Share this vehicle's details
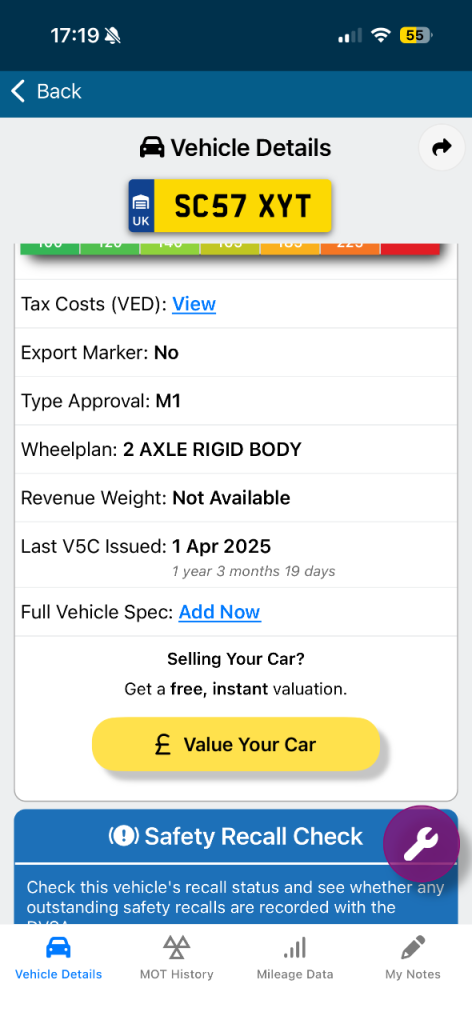 coord(441,148)
